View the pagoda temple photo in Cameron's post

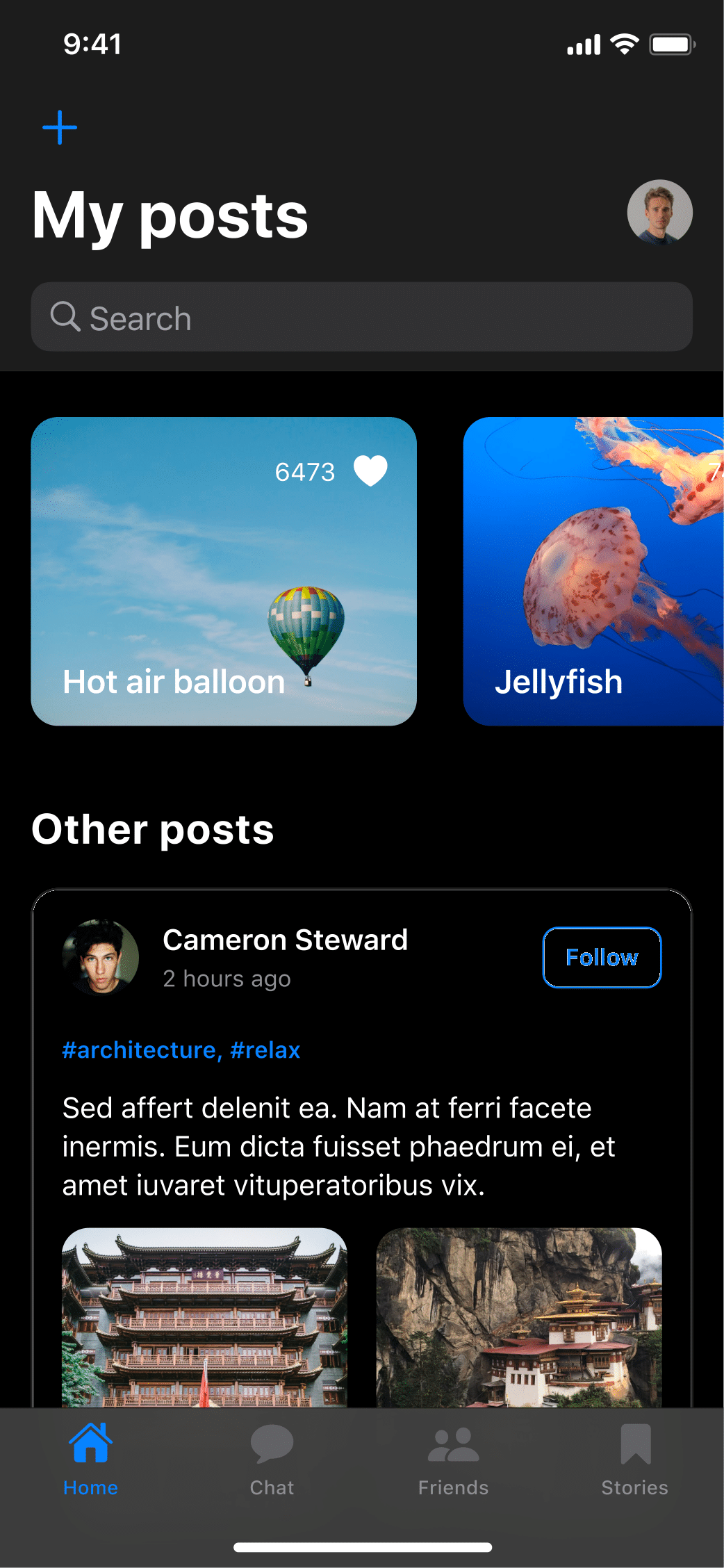coord(204,1318)
